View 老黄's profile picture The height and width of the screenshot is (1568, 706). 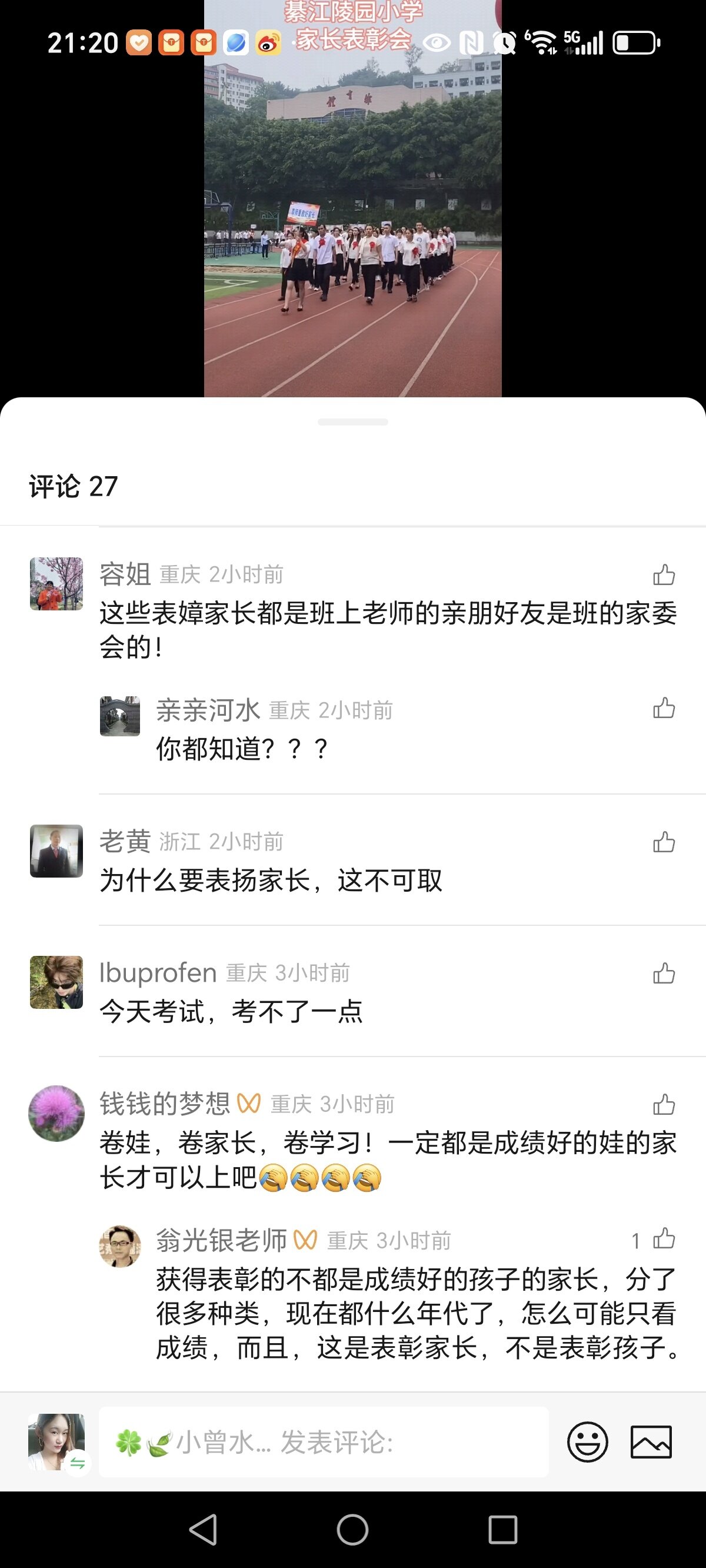56,851
